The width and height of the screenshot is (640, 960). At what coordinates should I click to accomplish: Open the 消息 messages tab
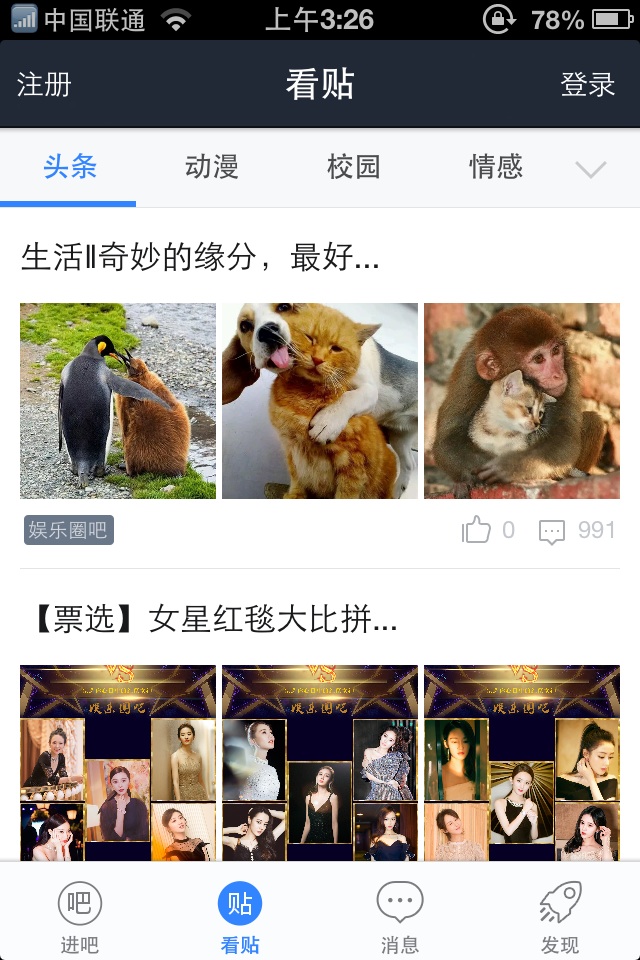click(x=400, y=916)
